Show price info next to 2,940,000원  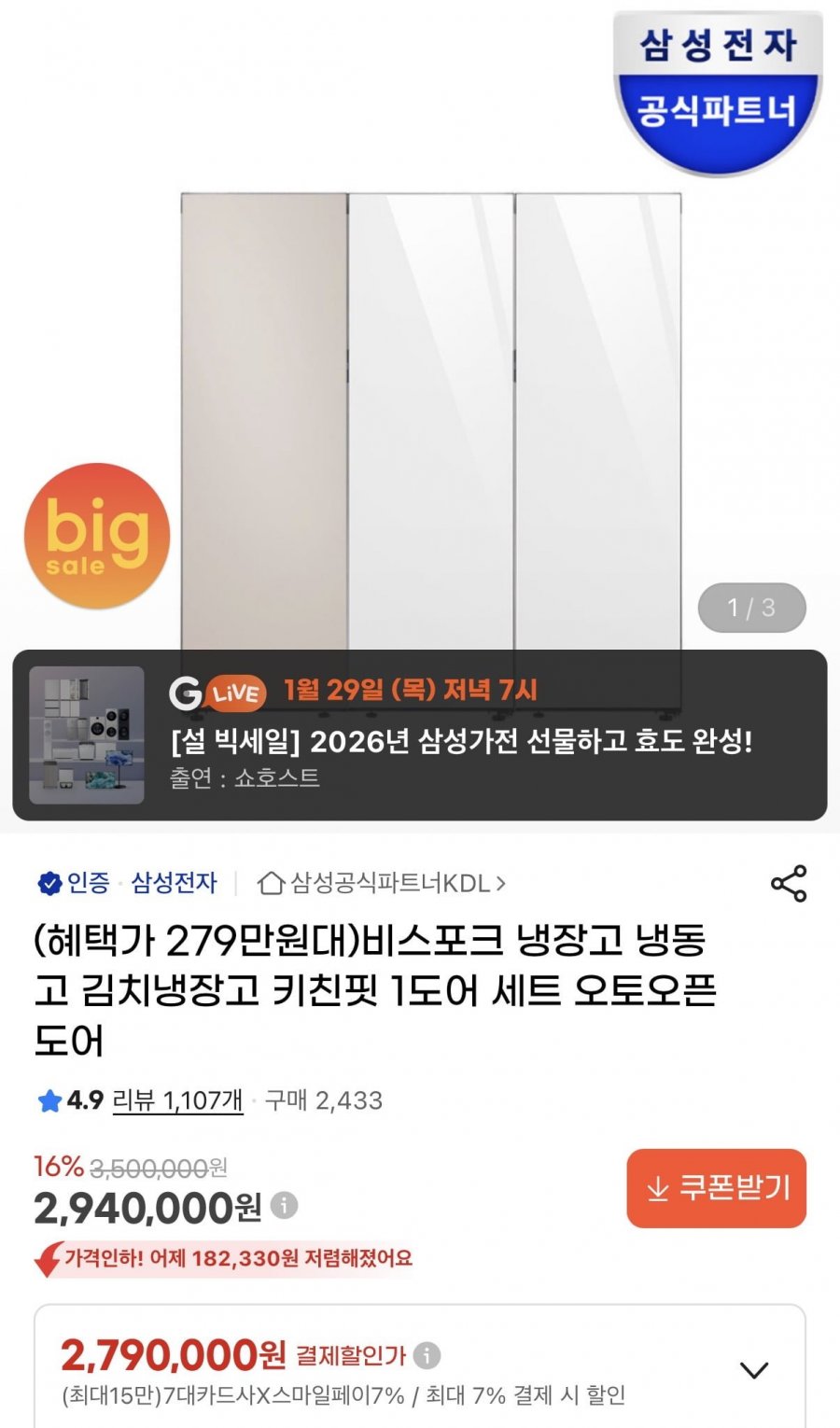click(284, 1205)
